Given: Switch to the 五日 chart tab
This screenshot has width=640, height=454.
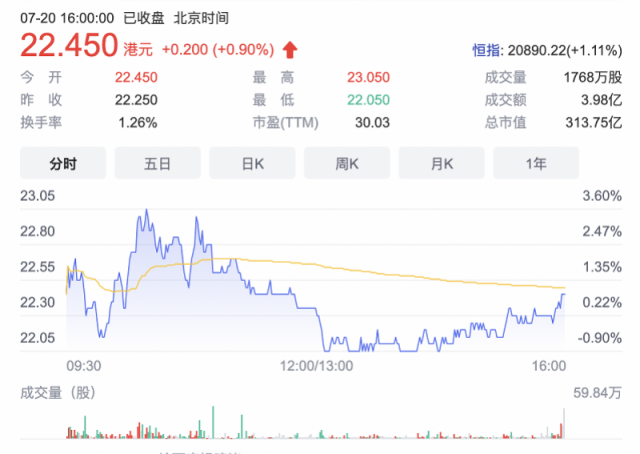Looking at the screenshot, I should coord(157,163).
